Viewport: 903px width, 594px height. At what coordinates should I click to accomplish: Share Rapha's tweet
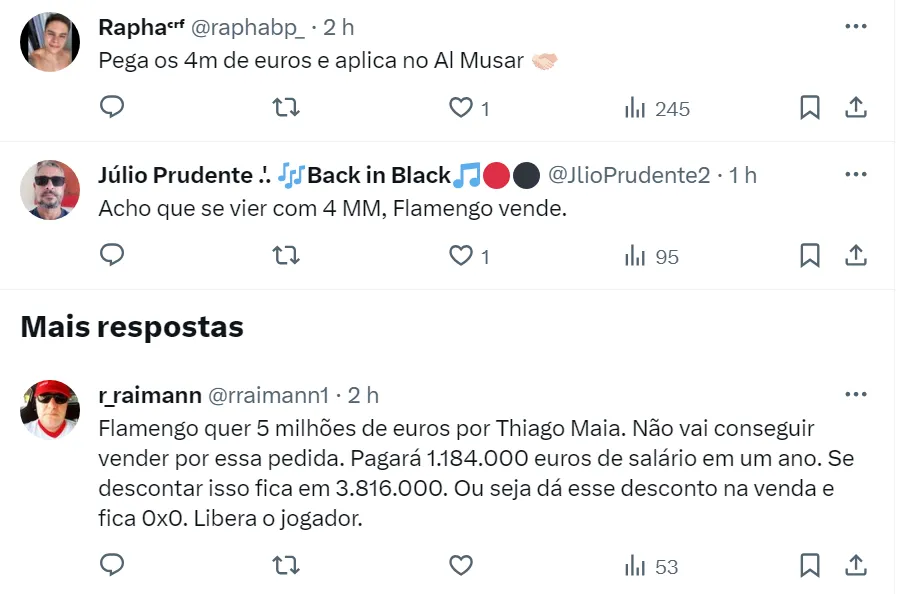click(x=856, y=108)
